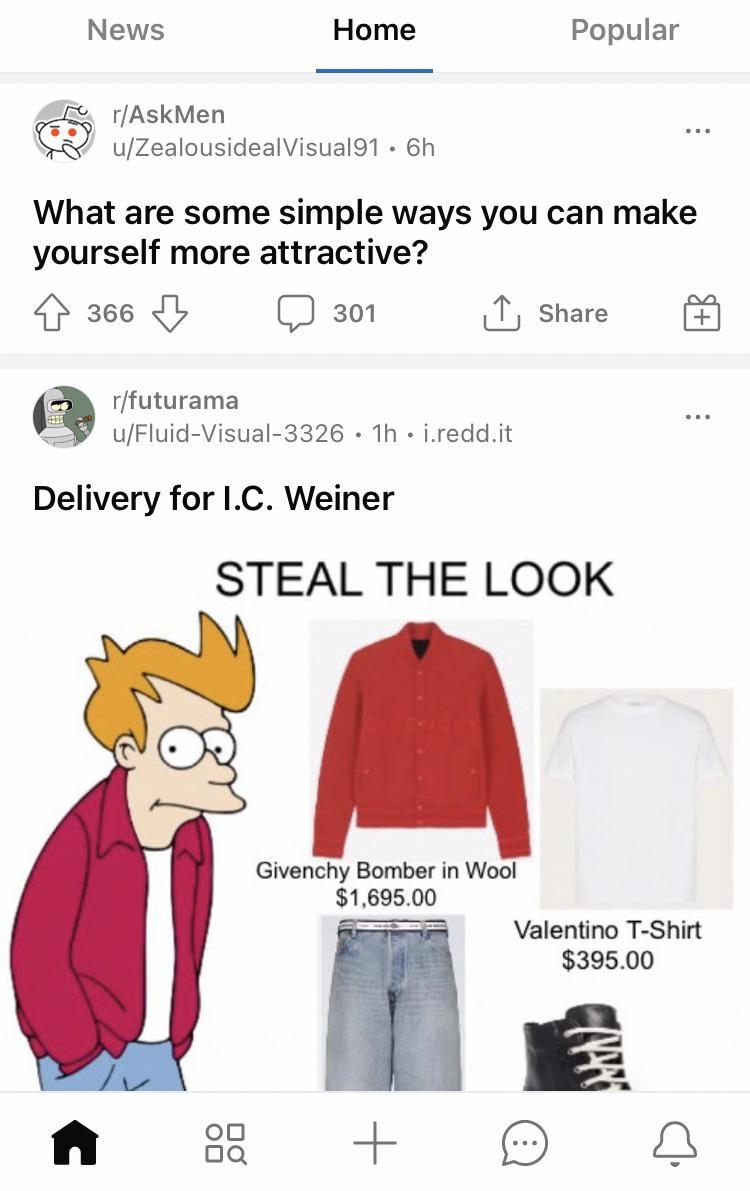The height and width of the screenshot is (1191, 750).
Task: Open chat using the speech bubble icon
Action: (x=524, y=1143)
